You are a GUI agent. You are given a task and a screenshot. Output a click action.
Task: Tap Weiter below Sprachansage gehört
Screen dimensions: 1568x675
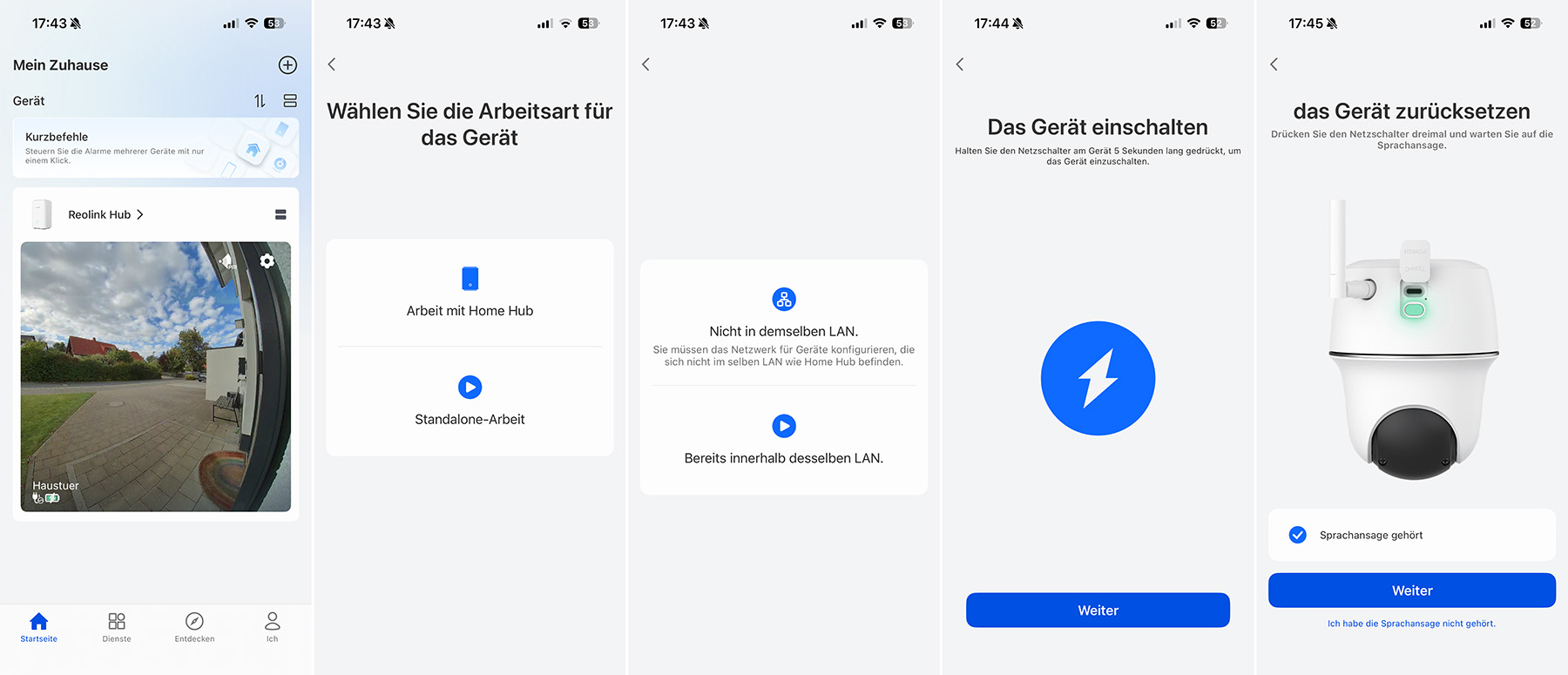point(1411,591)
